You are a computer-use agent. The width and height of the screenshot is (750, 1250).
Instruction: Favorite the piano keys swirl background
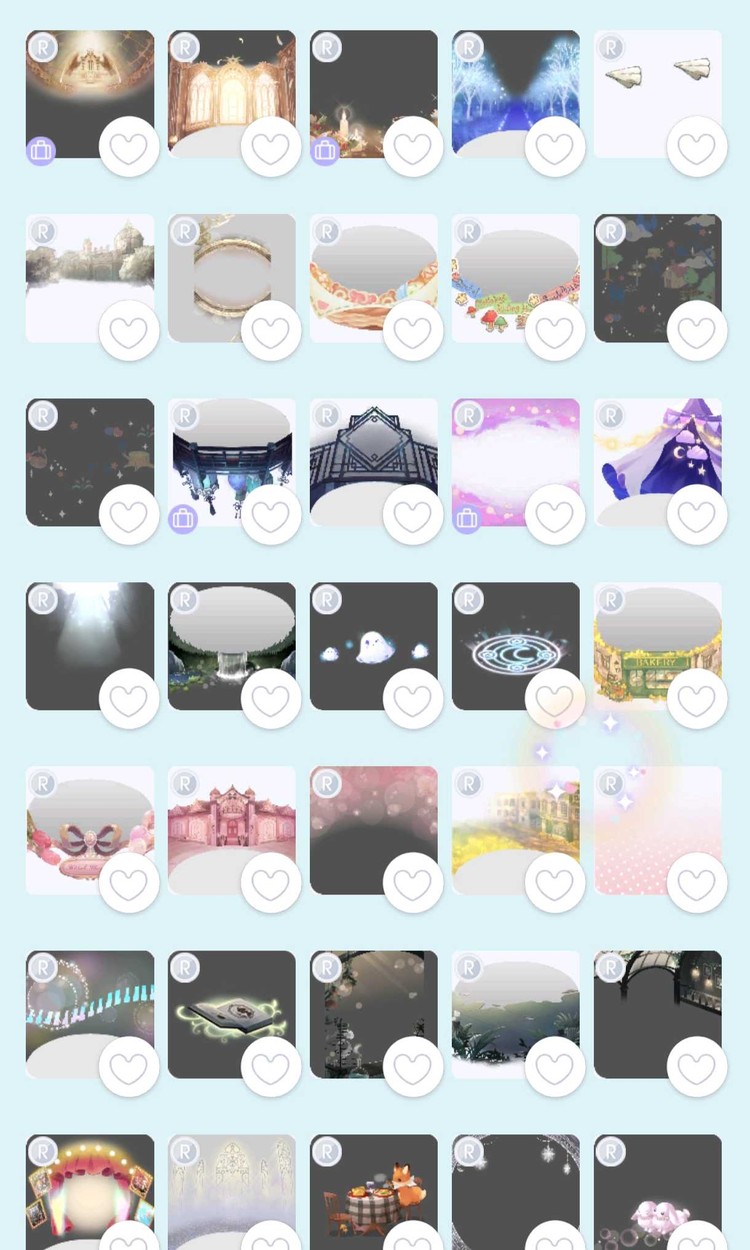129,1067
